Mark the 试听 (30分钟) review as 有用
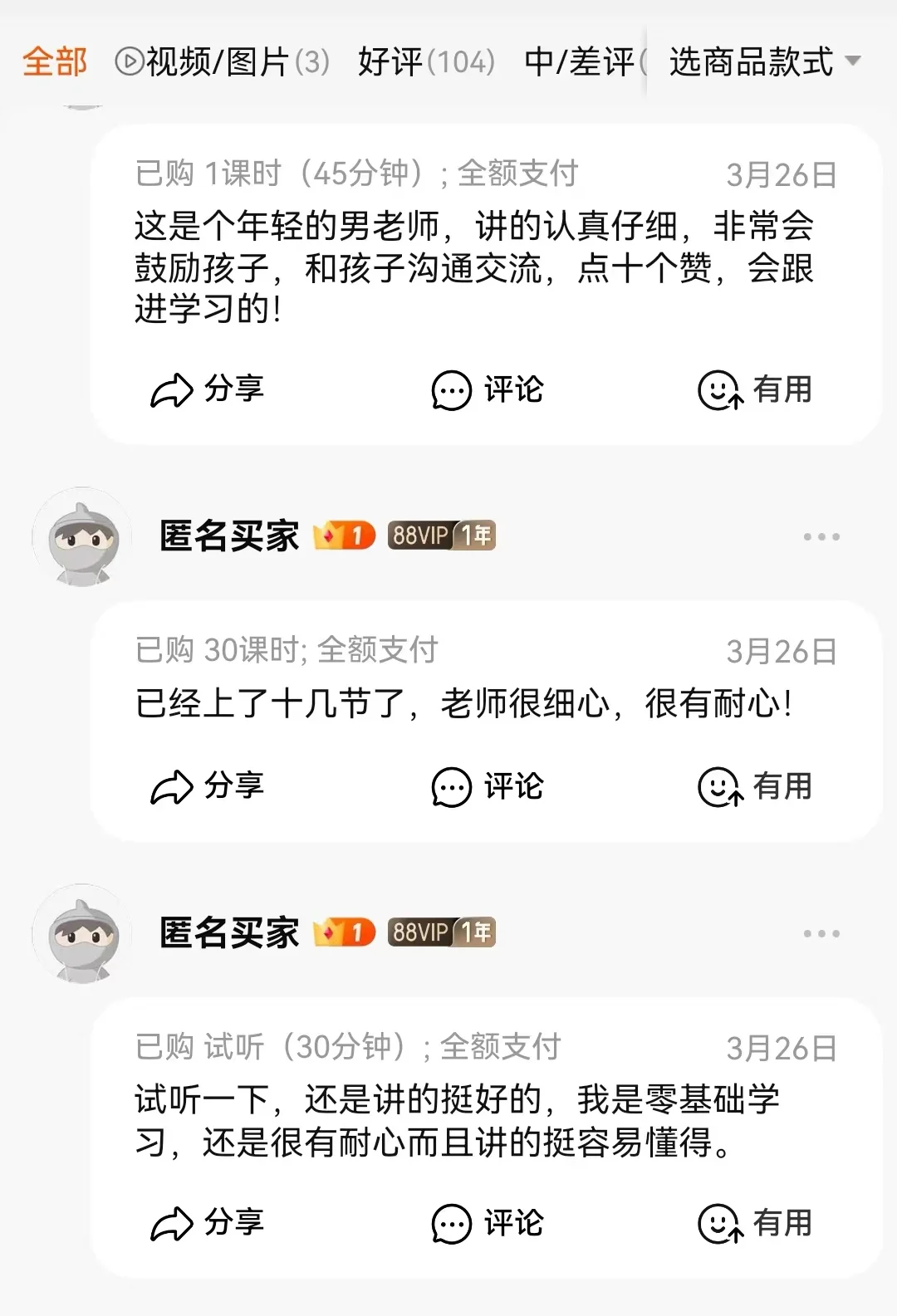Viewport: 897px width, 1316px height. click(755, 1223)
